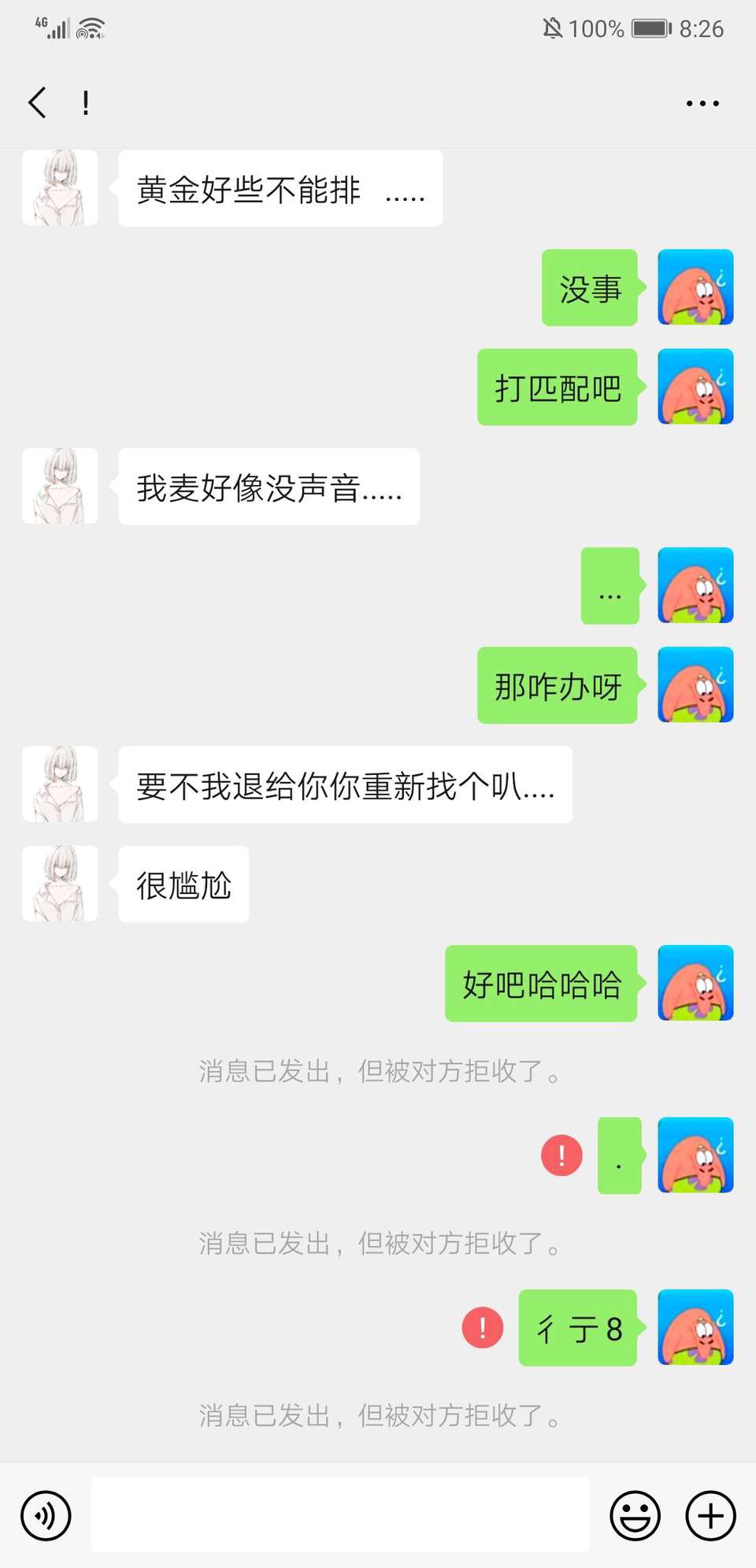
Task: Go back to the chat list
Action: [x=37, y=102]
